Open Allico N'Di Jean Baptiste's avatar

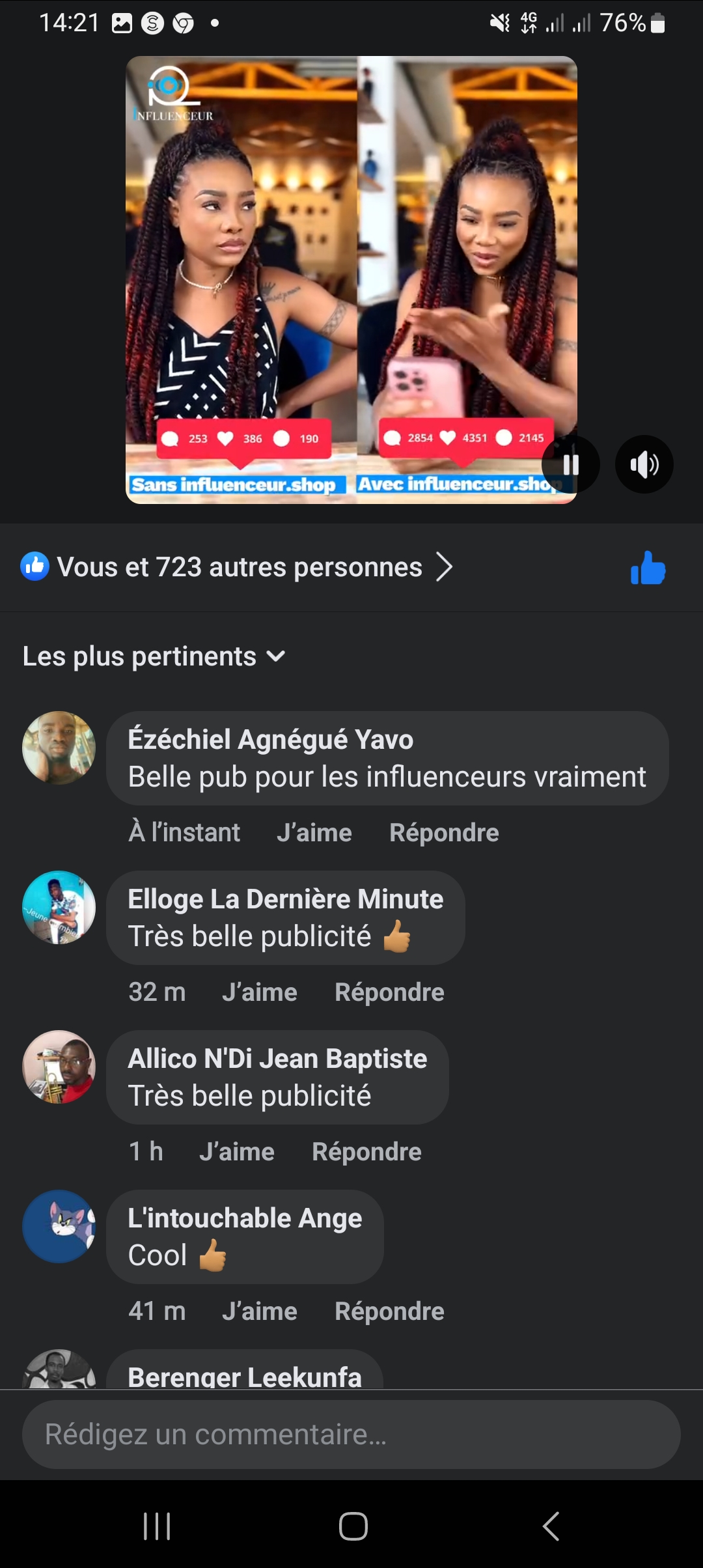point(59,1067)
